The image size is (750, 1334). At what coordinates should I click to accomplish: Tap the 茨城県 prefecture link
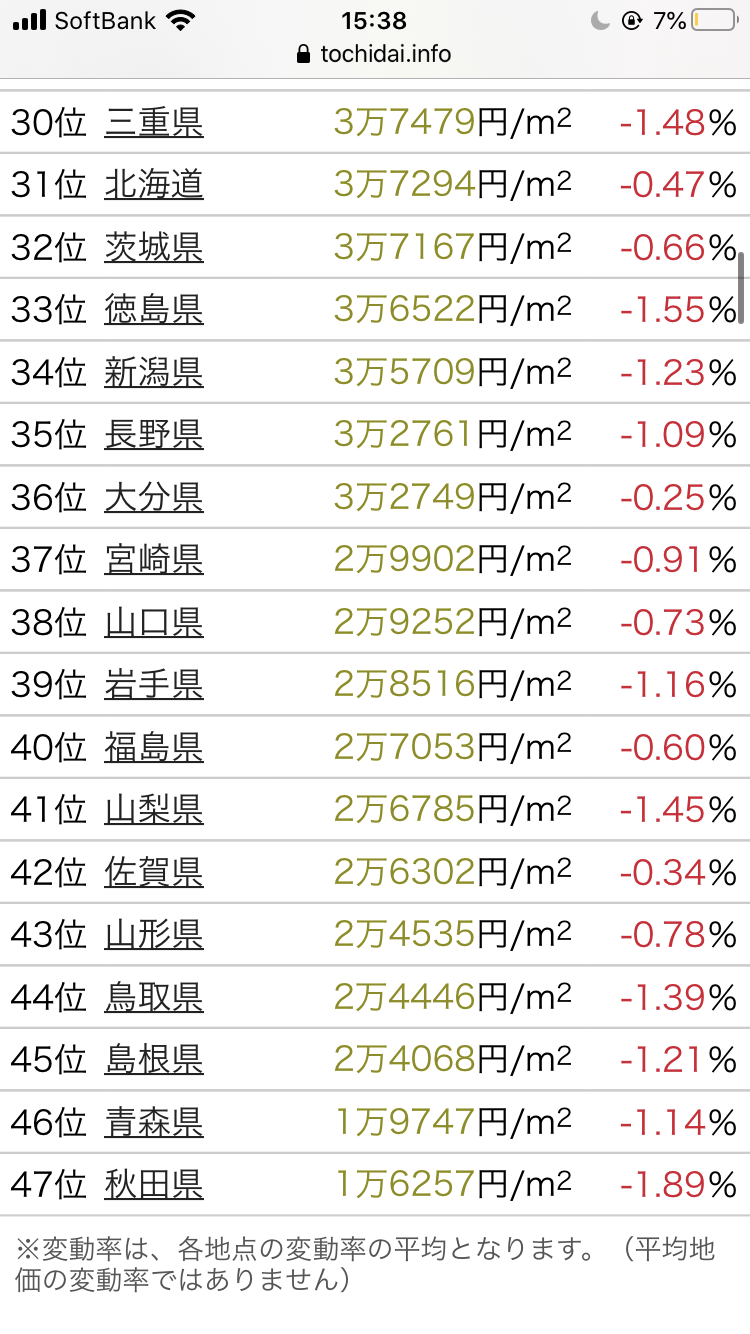[154, 247]
